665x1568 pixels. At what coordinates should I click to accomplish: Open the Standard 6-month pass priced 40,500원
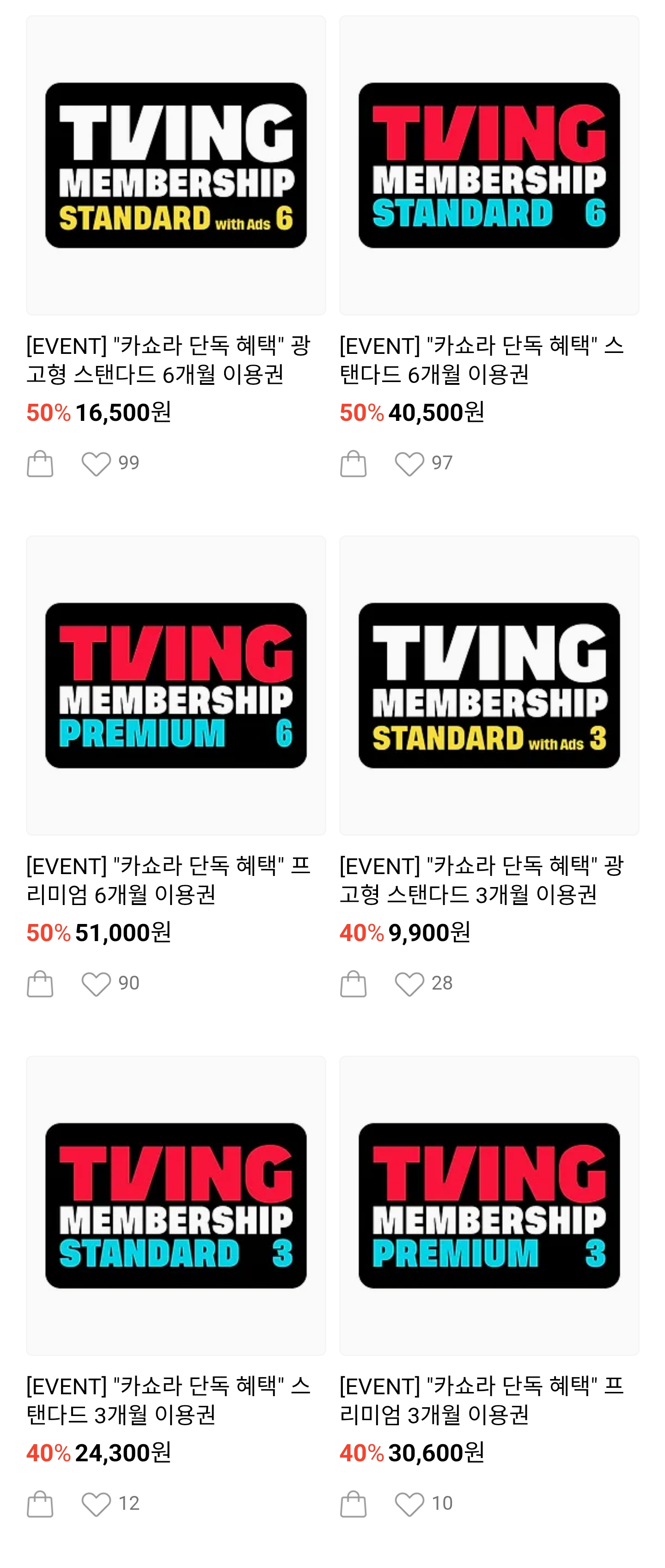click(489, 165)
